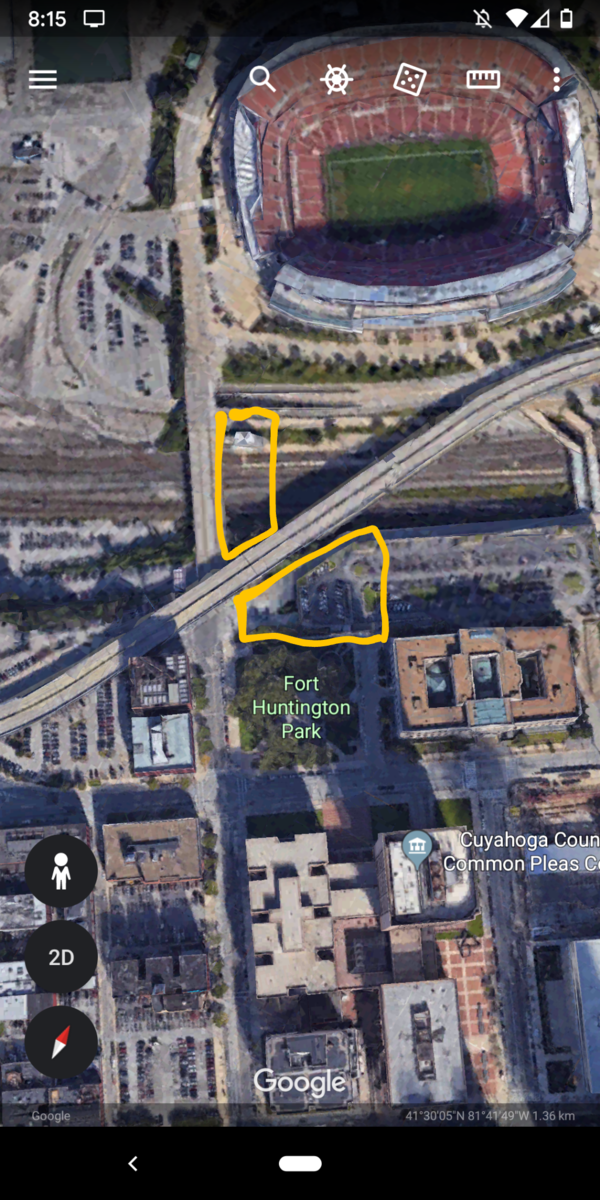Go to home via navigation pill
This screenshot has height=1200, width=600.
coord(300,1164)
